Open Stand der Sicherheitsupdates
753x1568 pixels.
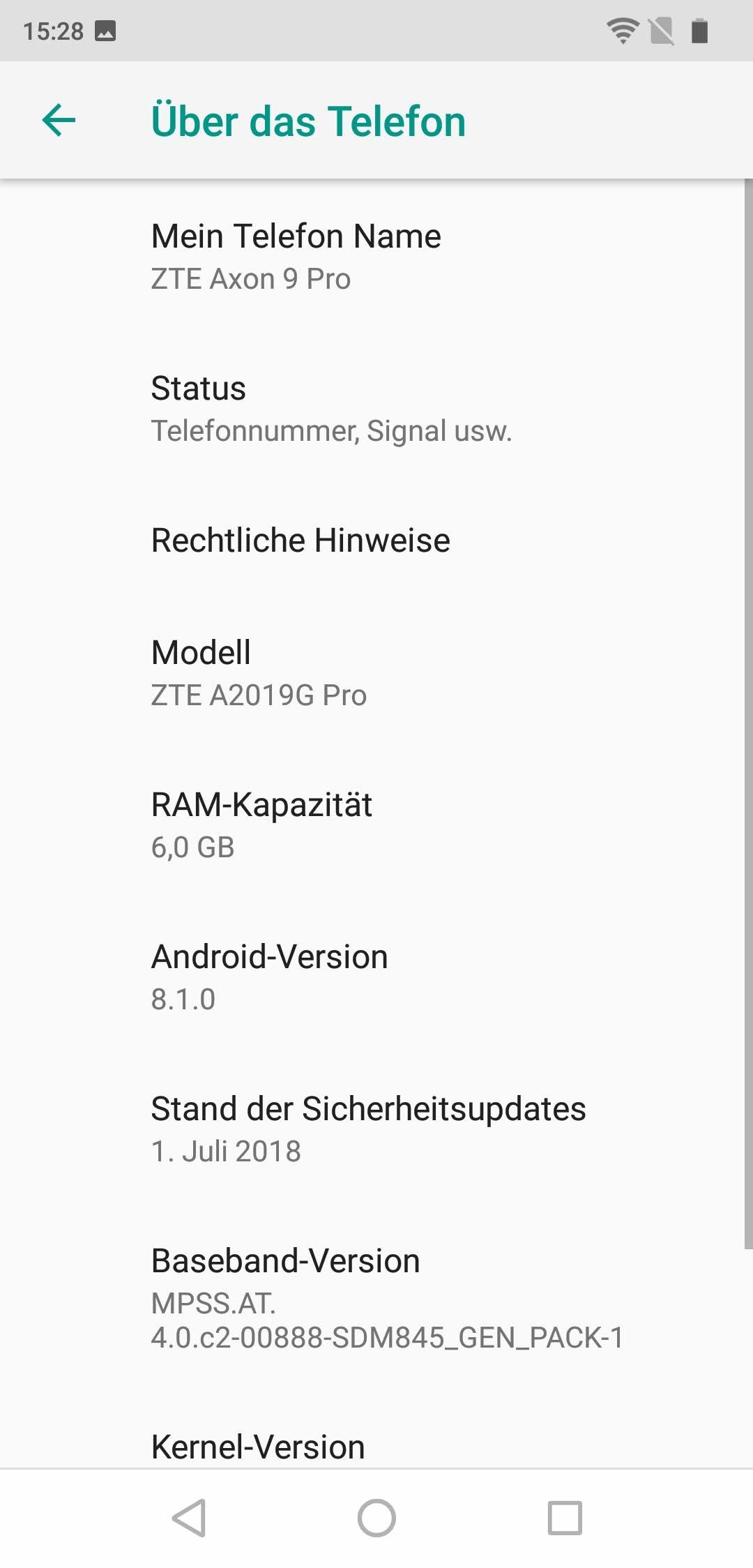pyautogui.click(x=376, y=1129)
